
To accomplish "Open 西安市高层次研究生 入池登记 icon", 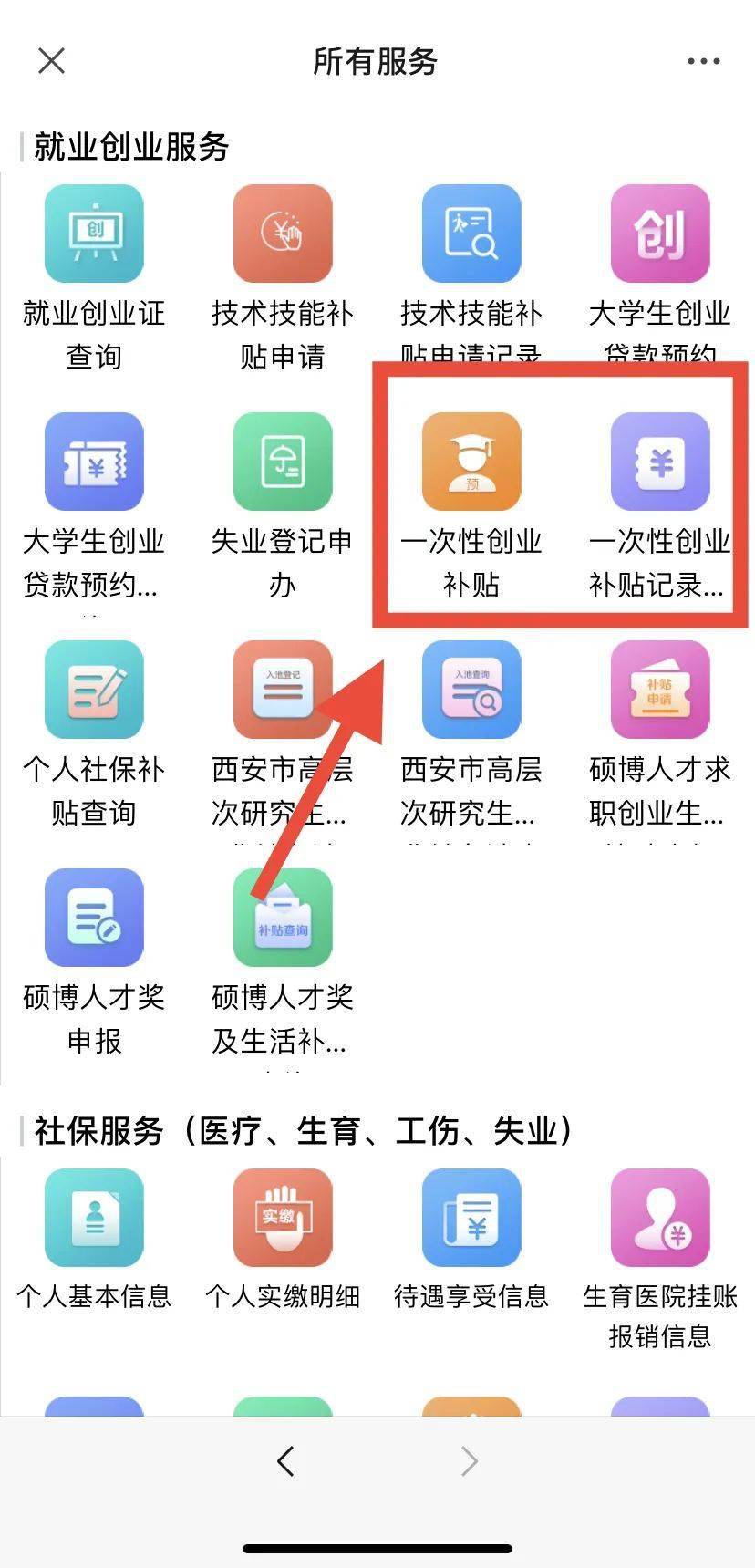I will (283, 691).
